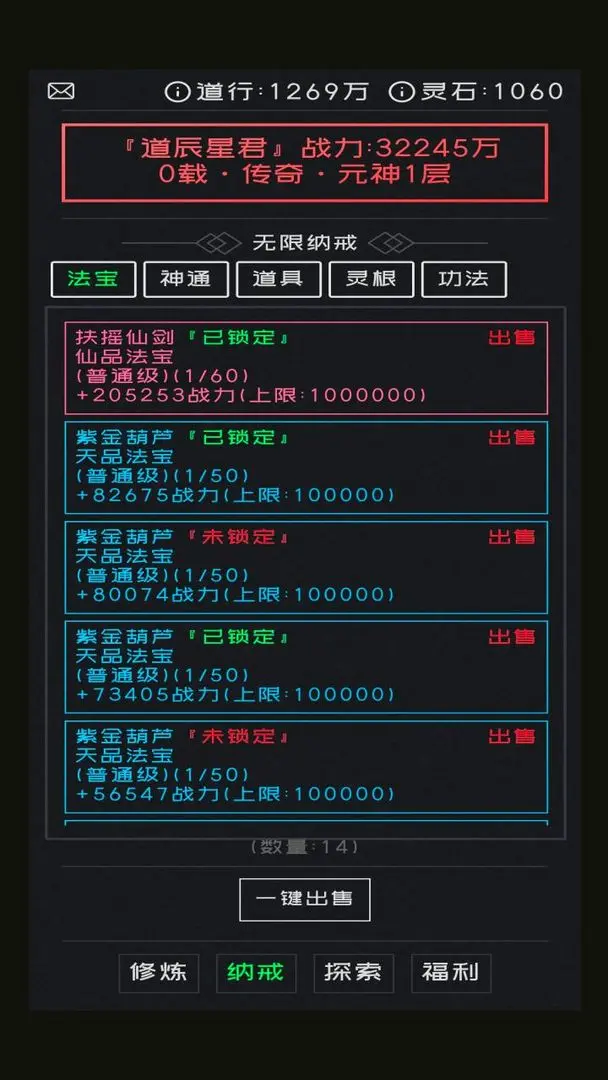Open the 纳戒 section
This screenshot has width=608, height=1080.
(x=256, y=972)
